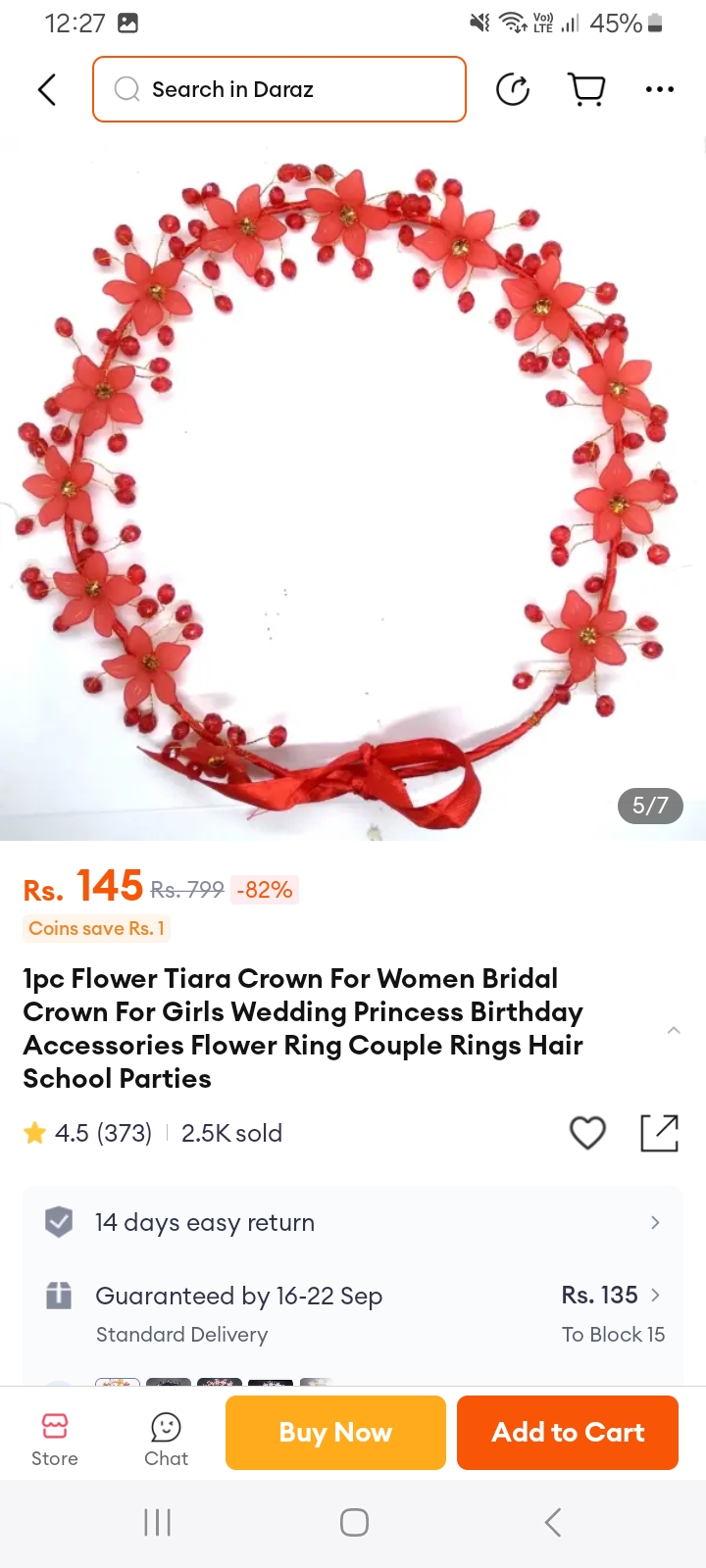Open the recently viewed history icon
The width and height of the screenshot is (706, 1568).
pyautogui.click(x=513, y=89)
